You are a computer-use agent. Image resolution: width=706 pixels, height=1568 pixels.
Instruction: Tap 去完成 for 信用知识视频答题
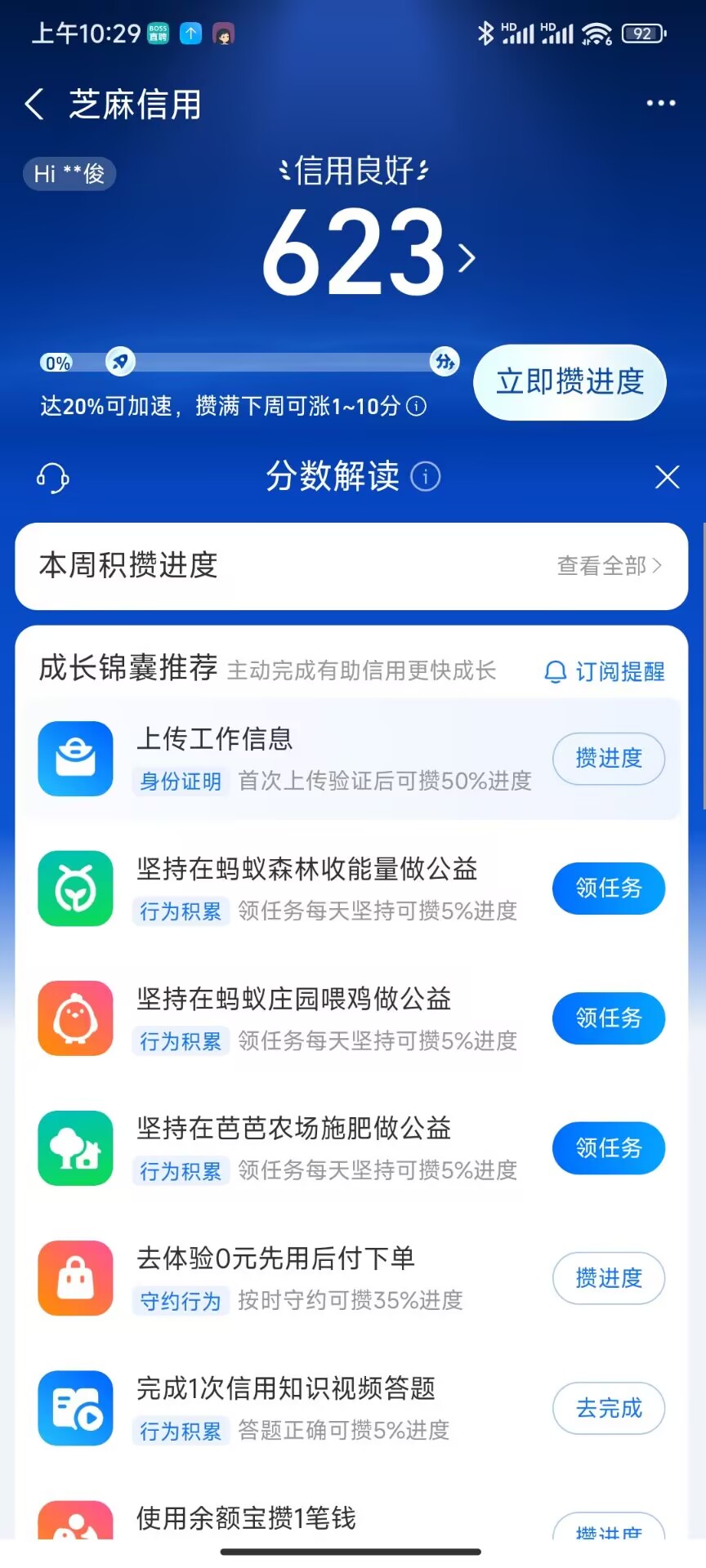(x=609, y=1408)
